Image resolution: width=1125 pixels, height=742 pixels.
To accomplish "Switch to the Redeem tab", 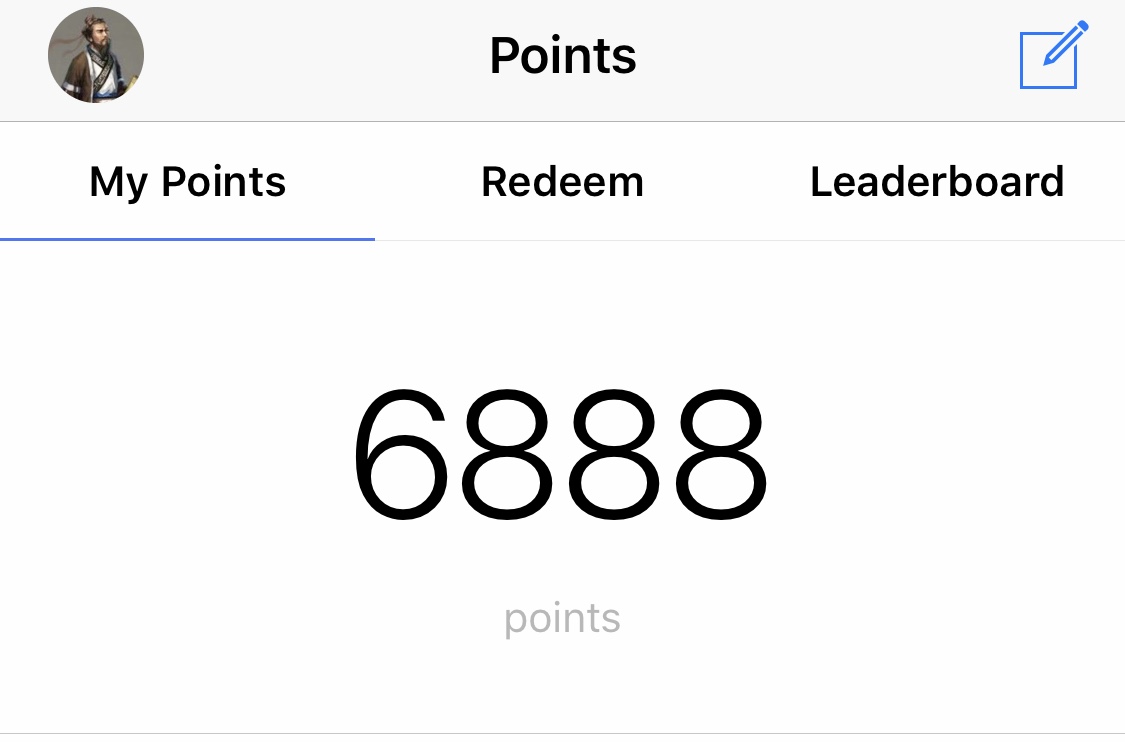I will 562,182.
